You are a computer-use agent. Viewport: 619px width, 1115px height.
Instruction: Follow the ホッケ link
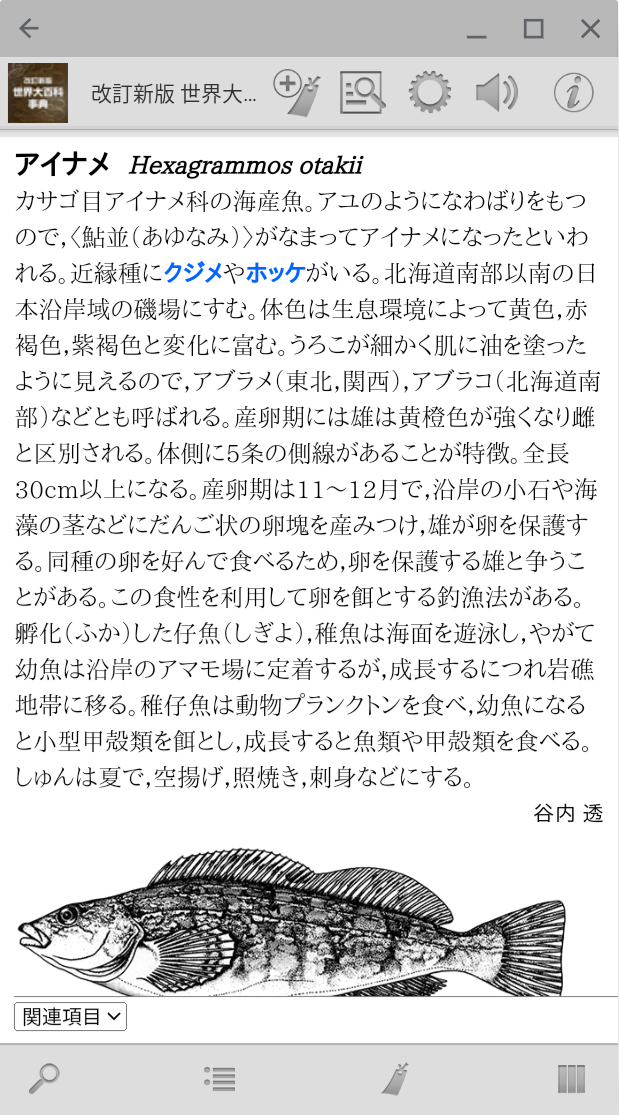[x=275, y=272]
